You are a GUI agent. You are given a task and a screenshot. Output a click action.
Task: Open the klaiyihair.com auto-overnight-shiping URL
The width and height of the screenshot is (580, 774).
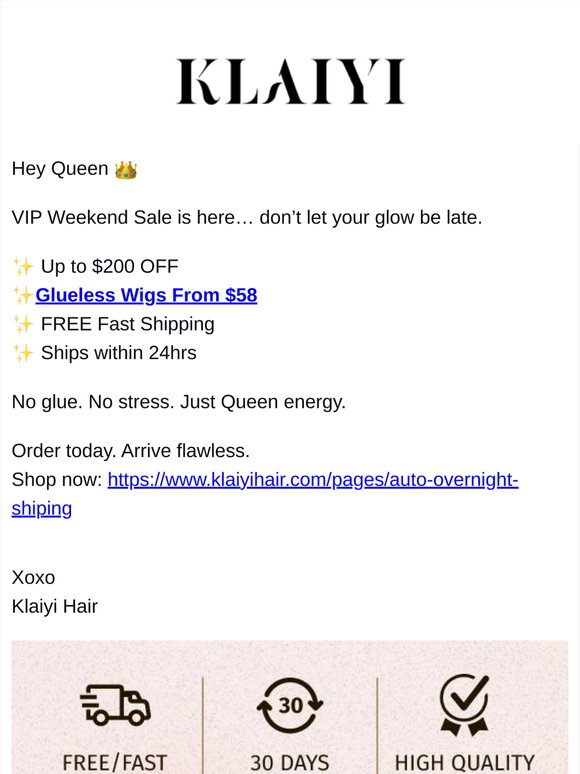[x=313, y=480]
